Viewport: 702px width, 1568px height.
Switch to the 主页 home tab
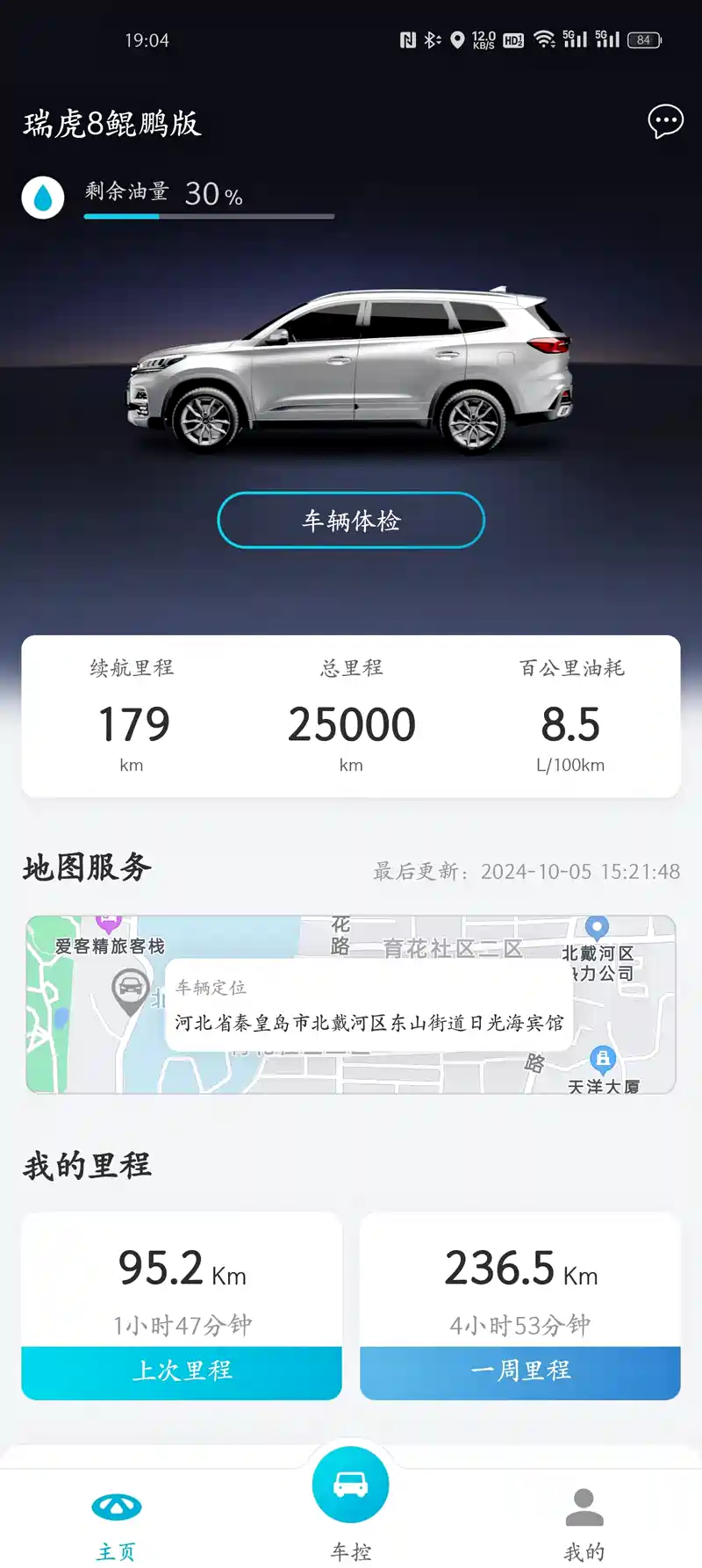pos(117,1522)
